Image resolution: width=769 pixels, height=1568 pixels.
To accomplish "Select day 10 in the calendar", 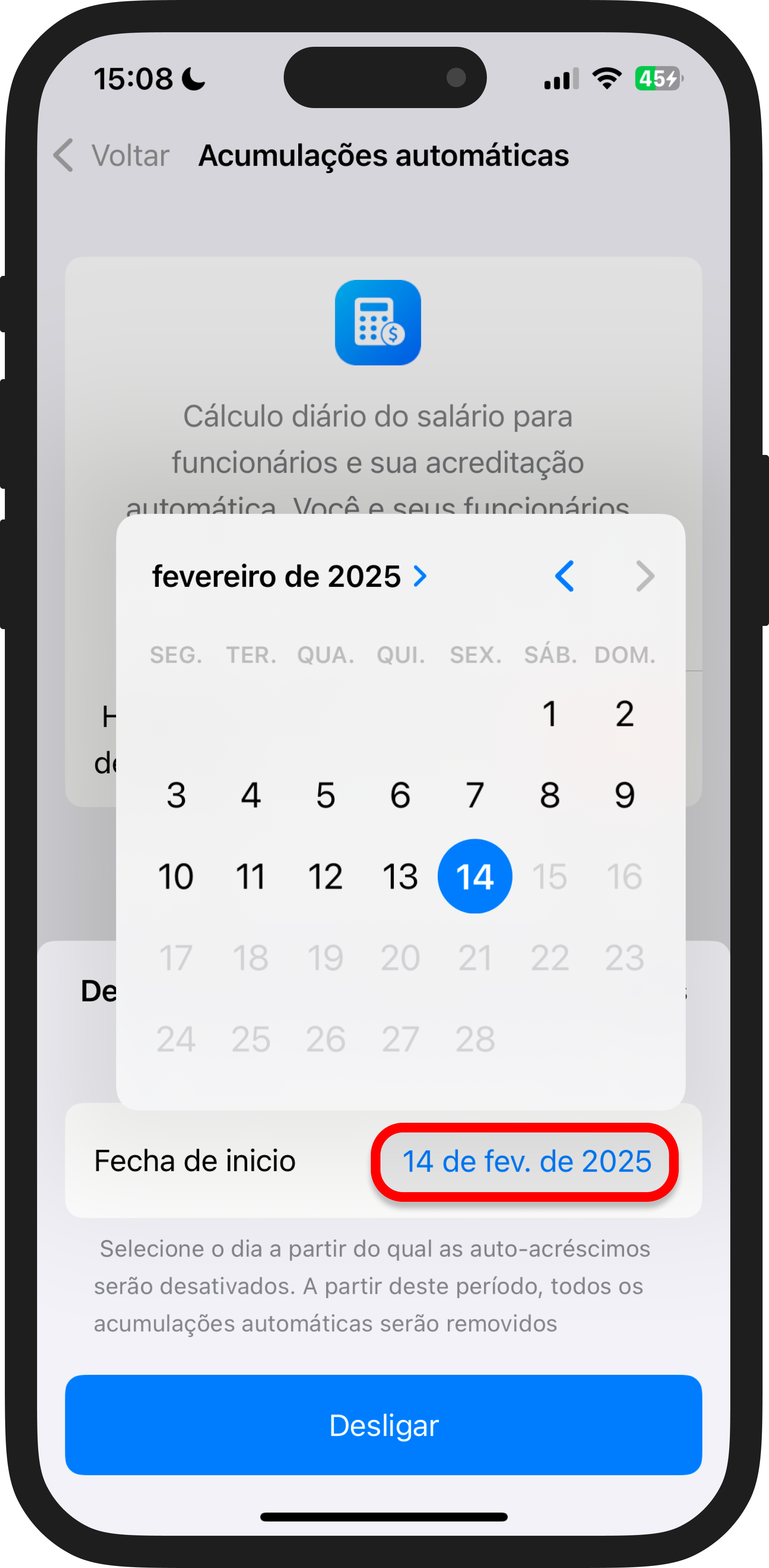I will click(177, 876).
